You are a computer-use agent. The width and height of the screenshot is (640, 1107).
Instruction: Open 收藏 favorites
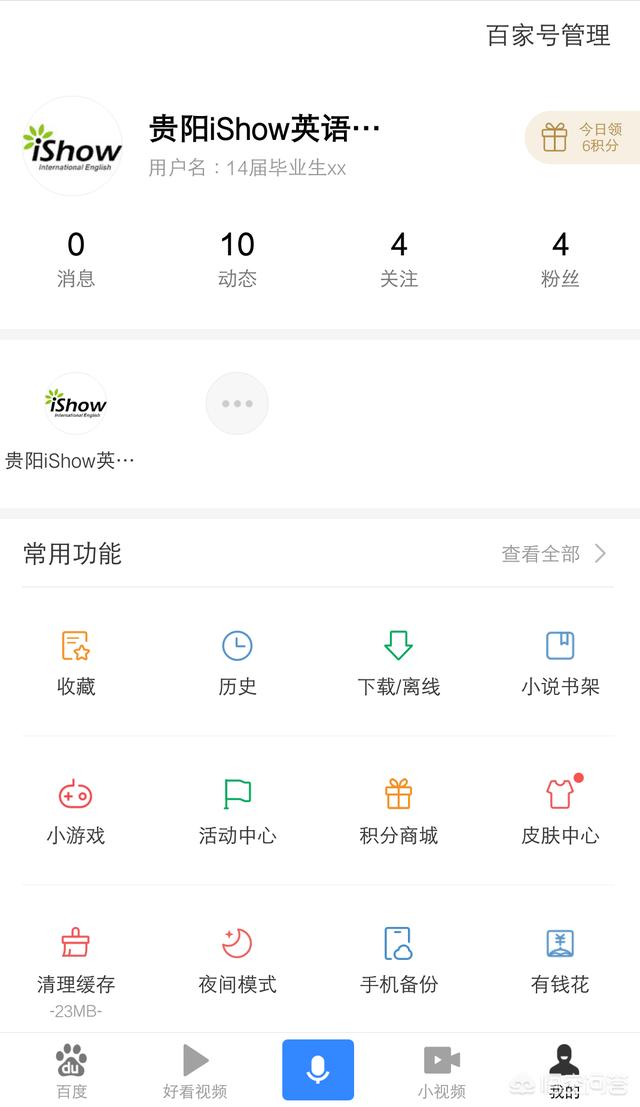click(x=76, y=663)
